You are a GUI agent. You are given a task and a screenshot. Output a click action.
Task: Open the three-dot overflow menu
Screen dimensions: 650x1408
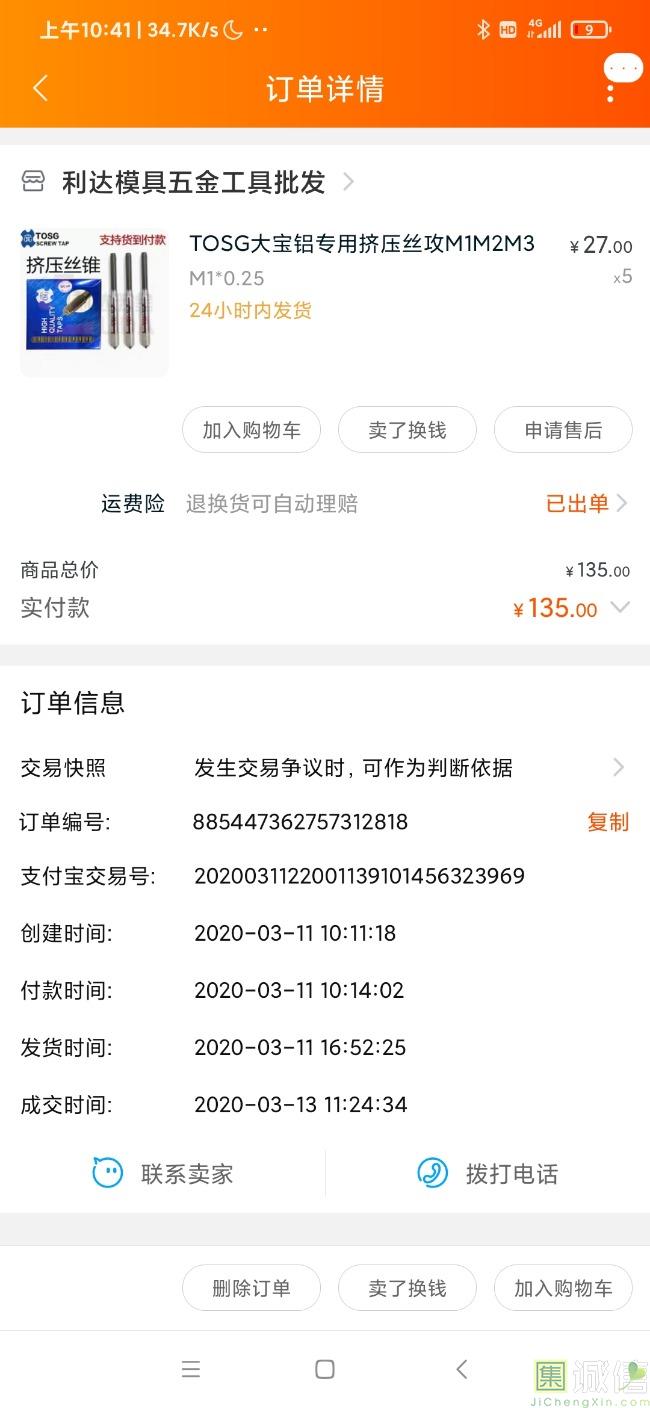click(610, 89)
